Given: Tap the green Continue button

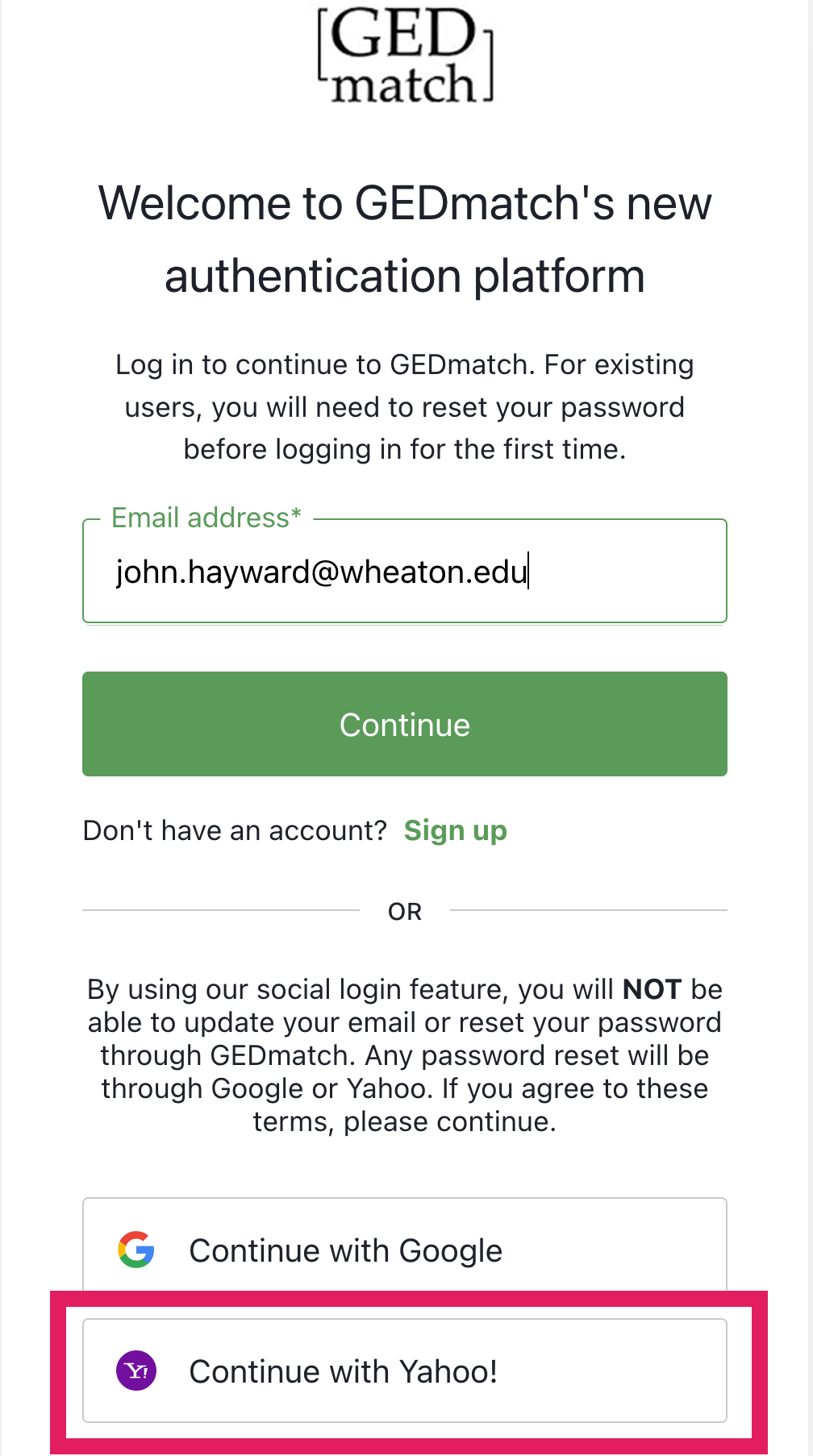Looking at the screenshot, I should [x=404, y=724].
